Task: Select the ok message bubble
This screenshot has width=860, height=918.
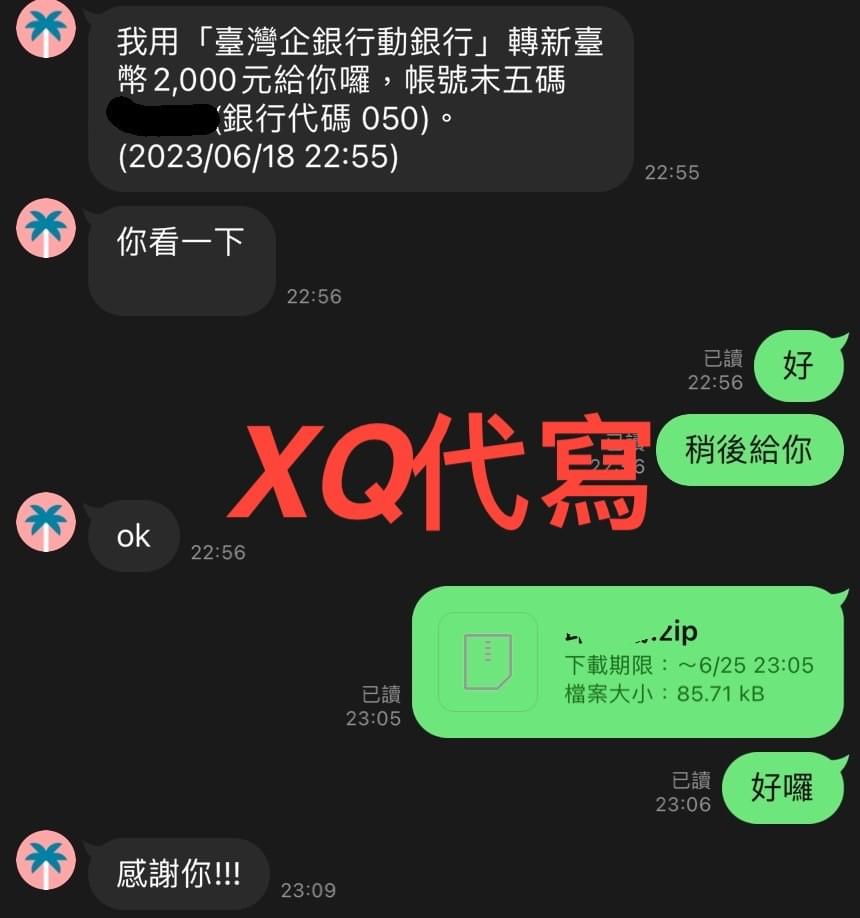Action: point(133,536)
